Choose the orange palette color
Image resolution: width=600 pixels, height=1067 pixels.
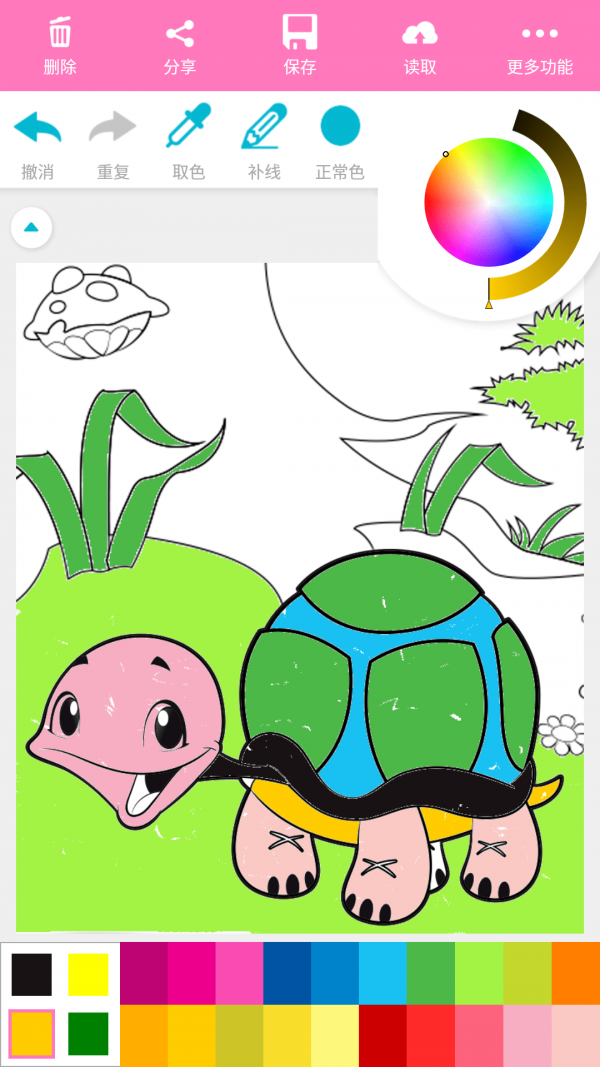pos(575,973)
